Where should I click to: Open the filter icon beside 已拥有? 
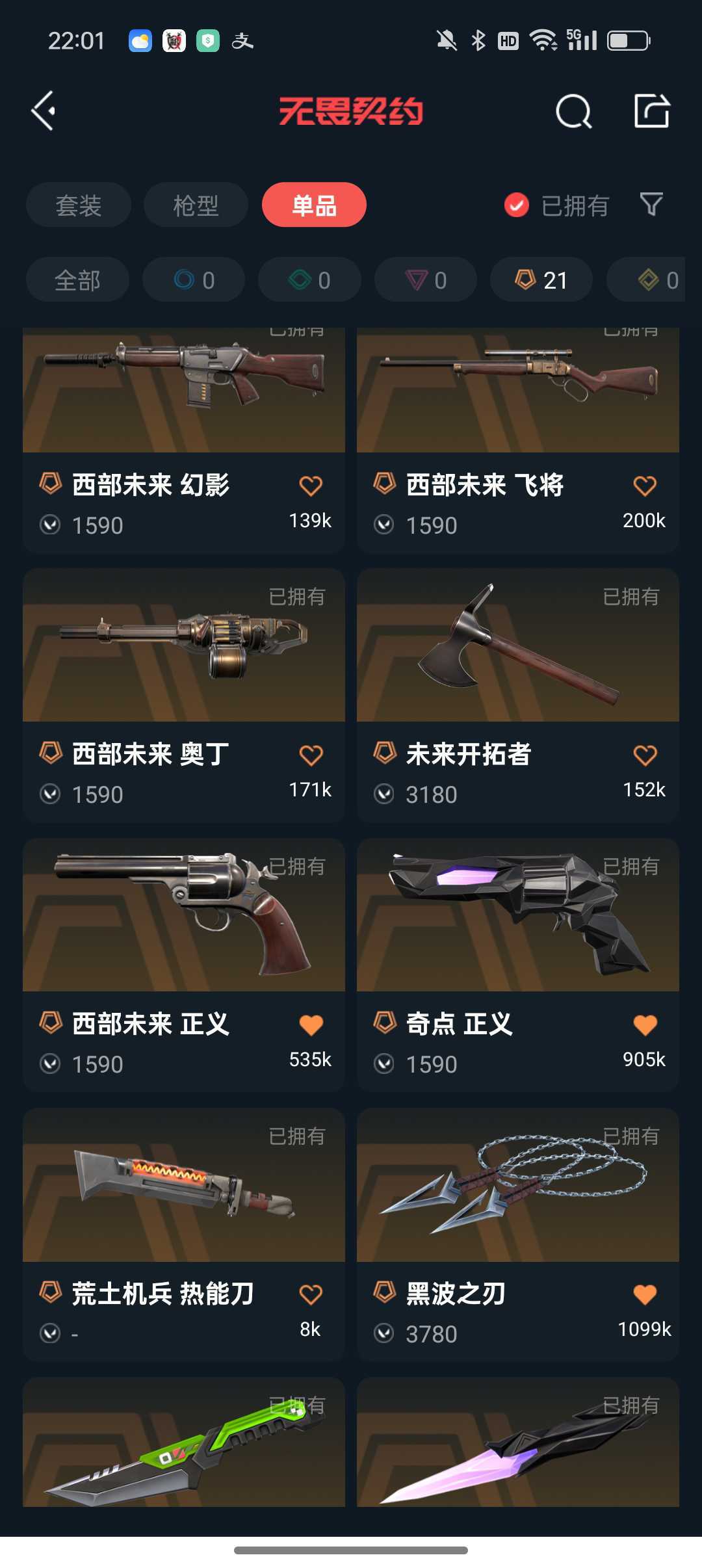[x=653, y=205]
